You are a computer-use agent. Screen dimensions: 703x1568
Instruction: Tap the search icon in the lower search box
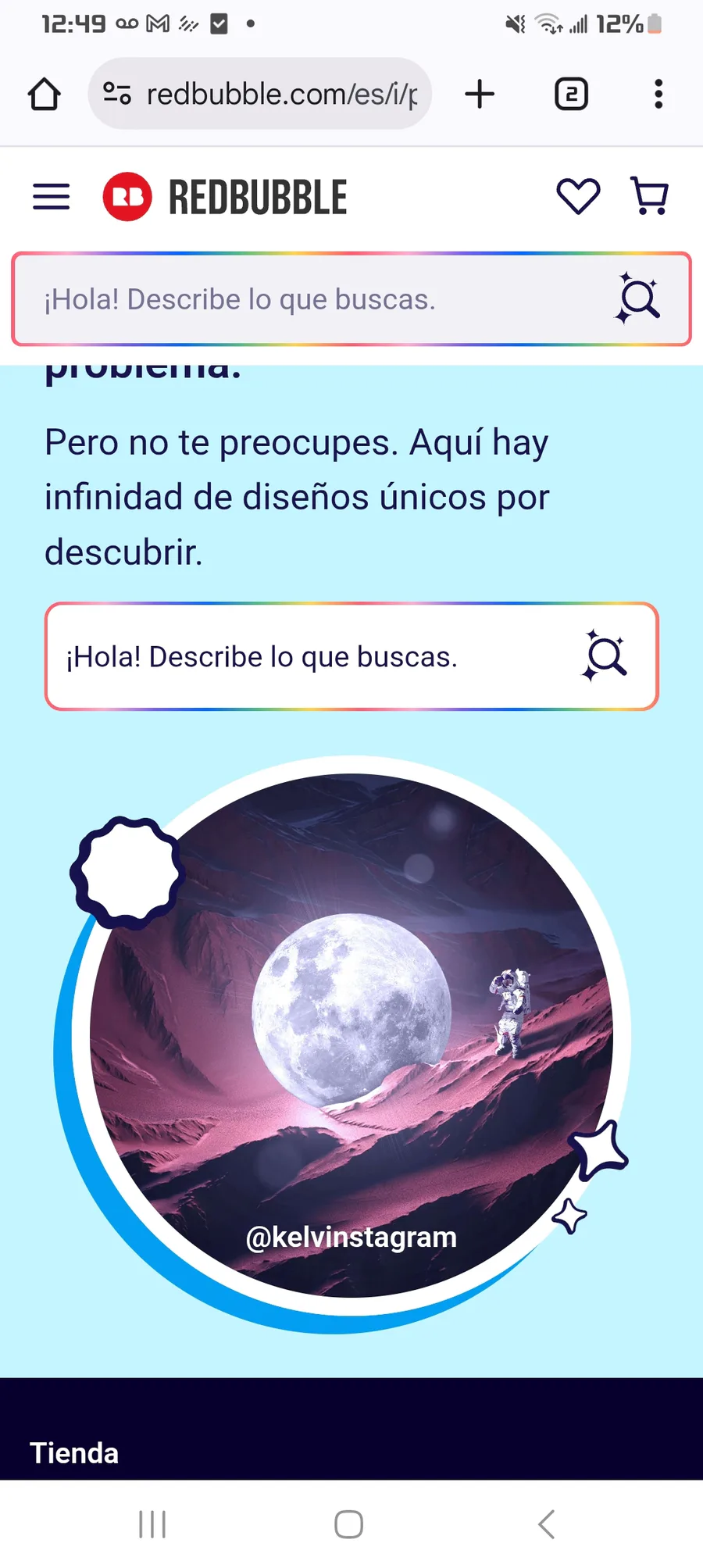[x=605, y=655]
